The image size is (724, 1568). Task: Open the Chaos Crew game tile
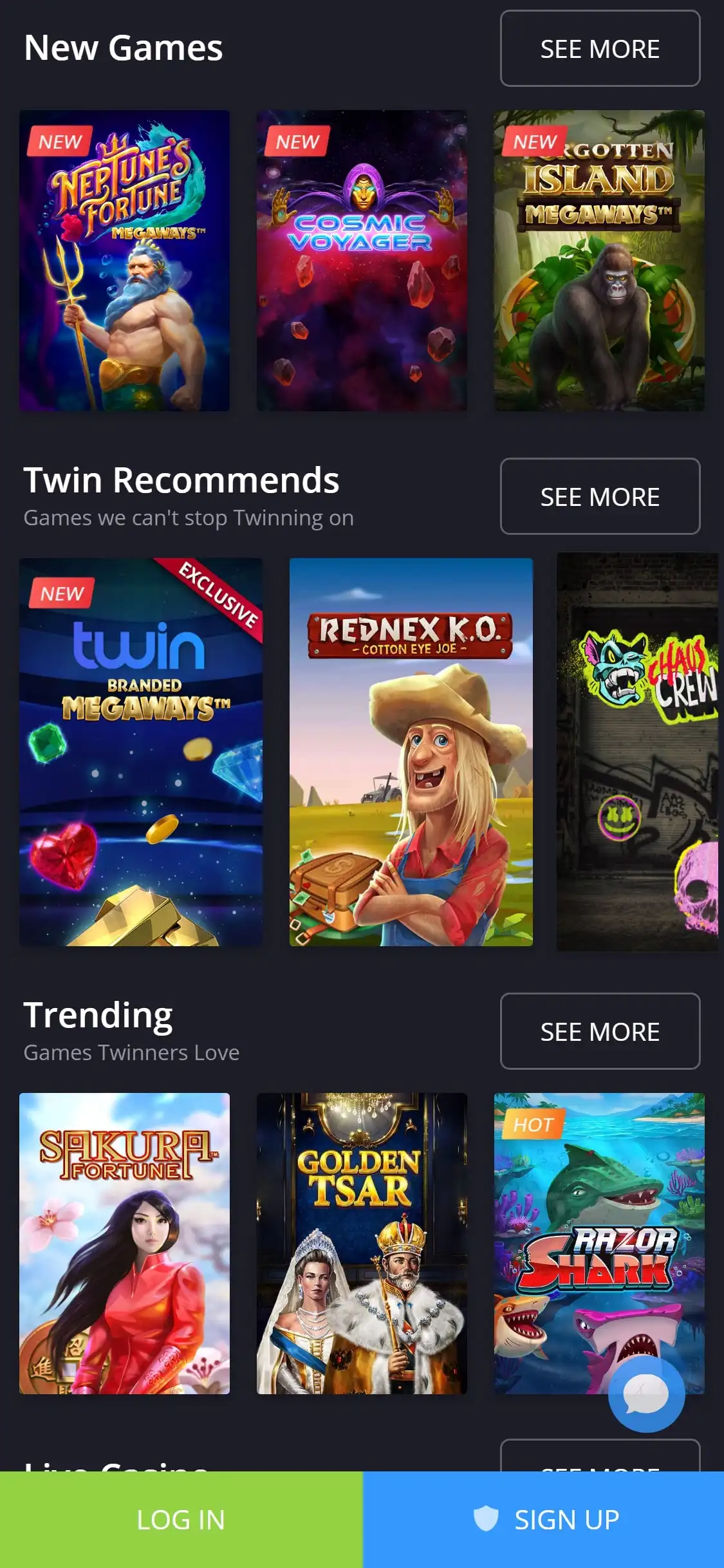tap(637, 752)
